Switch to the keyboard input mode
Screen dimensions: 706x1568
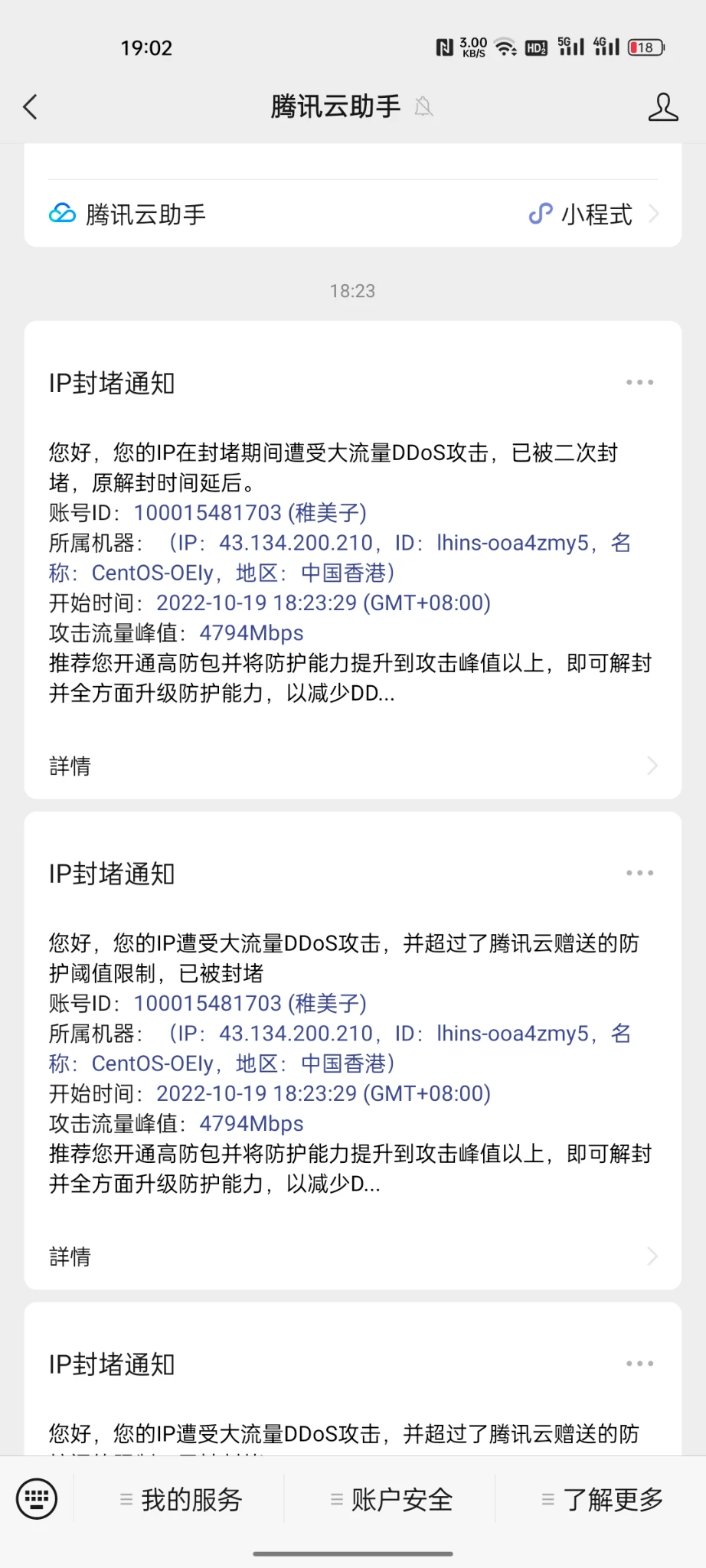click(37, 1498)
